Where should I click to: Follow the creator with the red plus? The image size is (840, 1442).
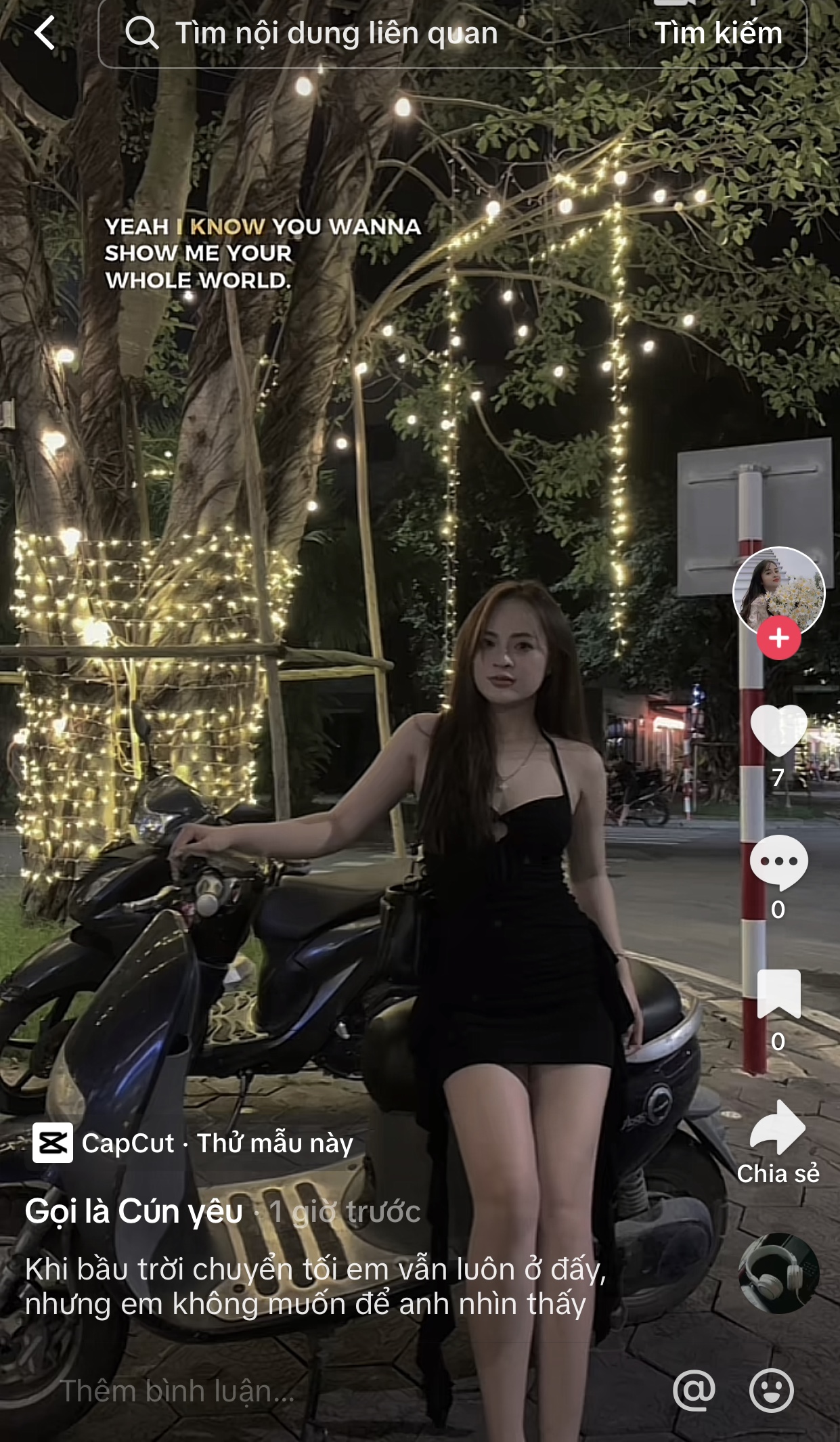coord(778,638)
